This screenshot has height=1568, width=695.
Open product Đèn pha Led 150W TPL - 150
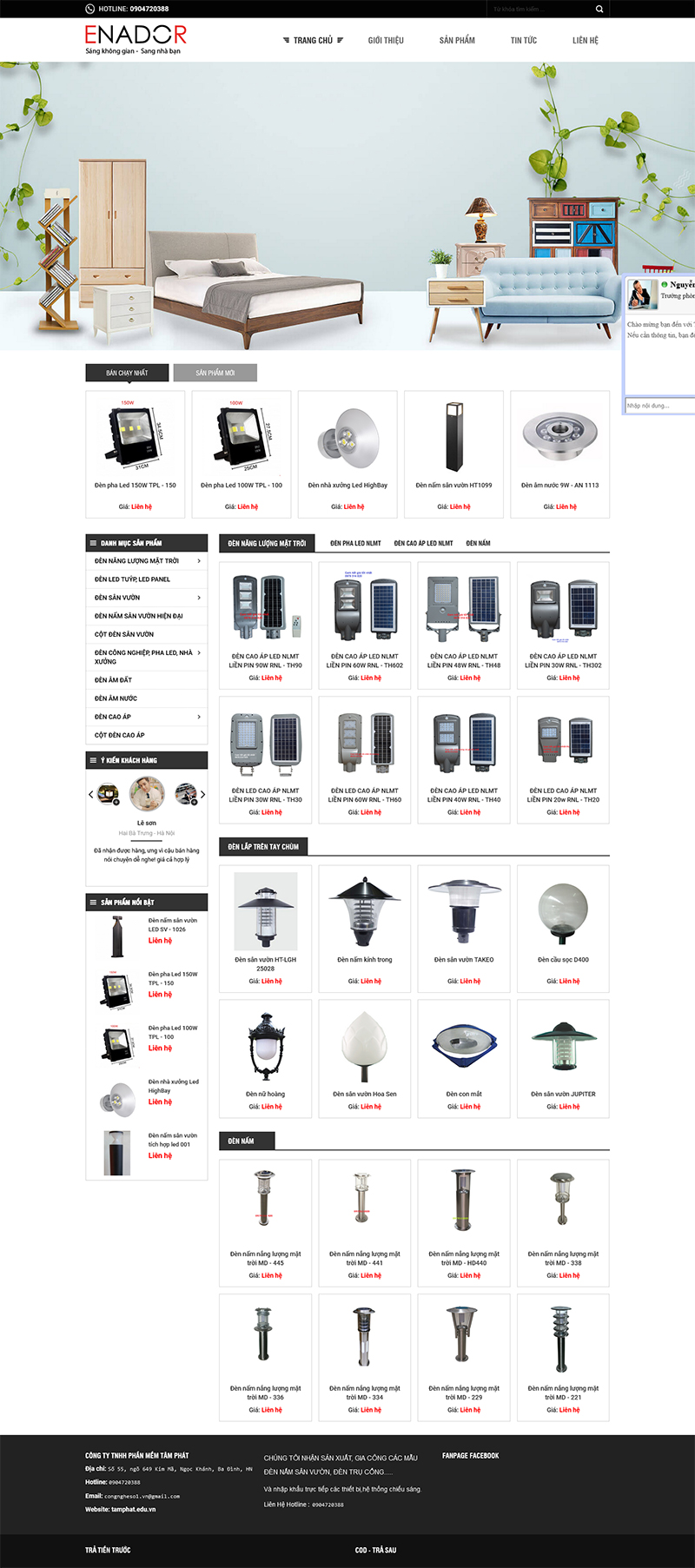click(135, 485)
